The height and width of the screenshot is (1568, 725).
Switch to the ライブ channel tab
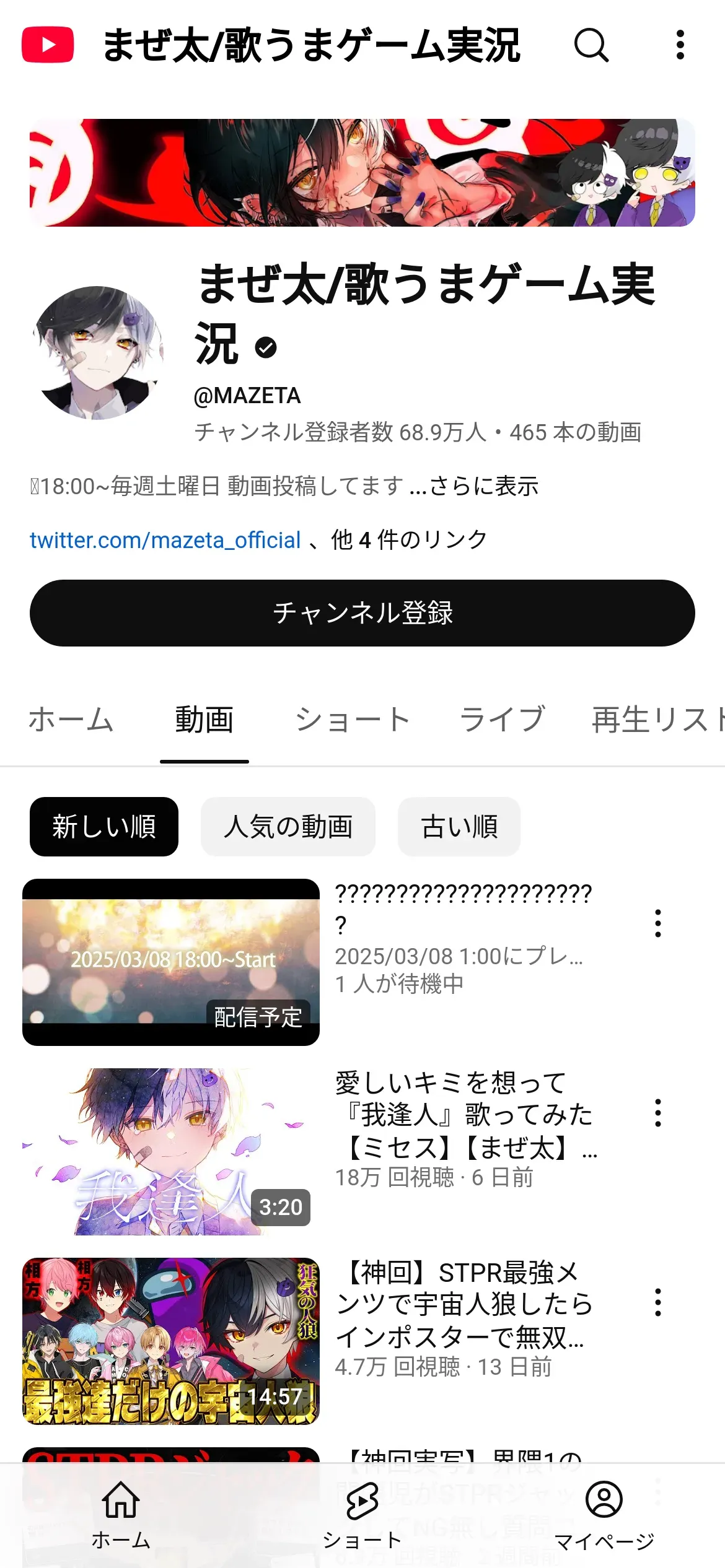pyautogui.click(x=502, y=720)
